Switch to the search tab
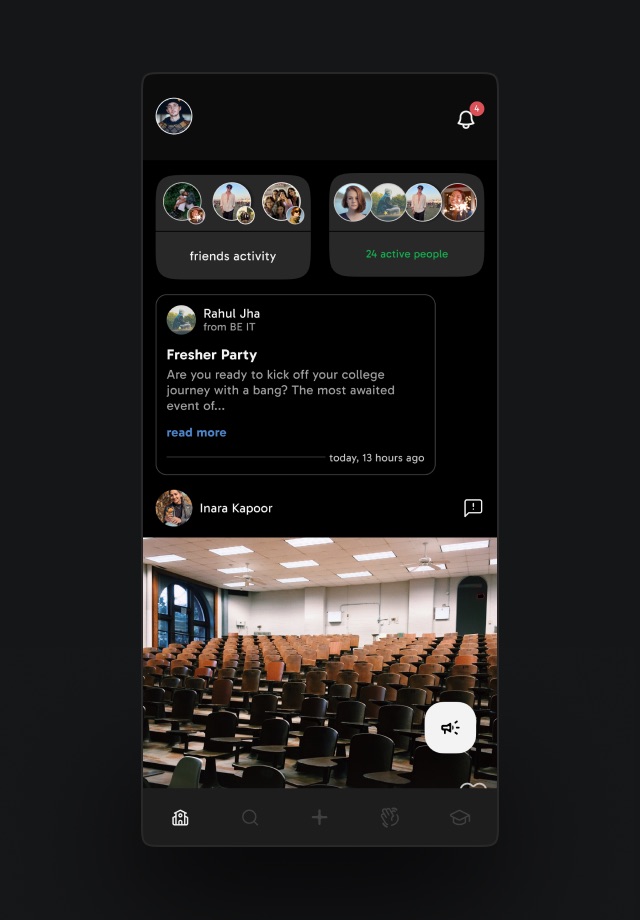 tap(250, 818)
